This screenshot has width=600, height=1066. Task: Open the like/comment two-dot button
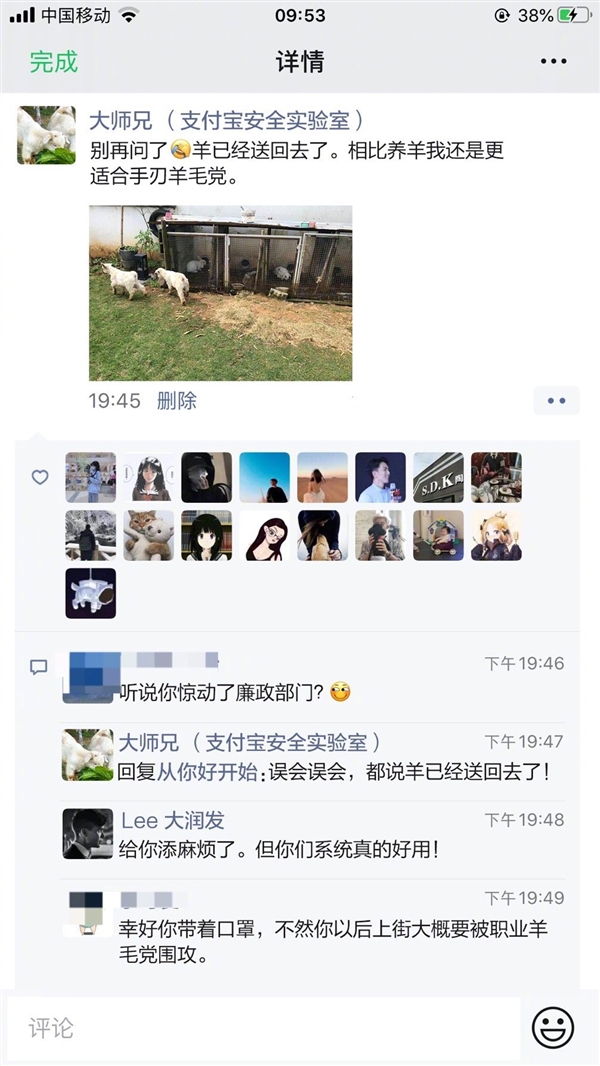(556, 401)
